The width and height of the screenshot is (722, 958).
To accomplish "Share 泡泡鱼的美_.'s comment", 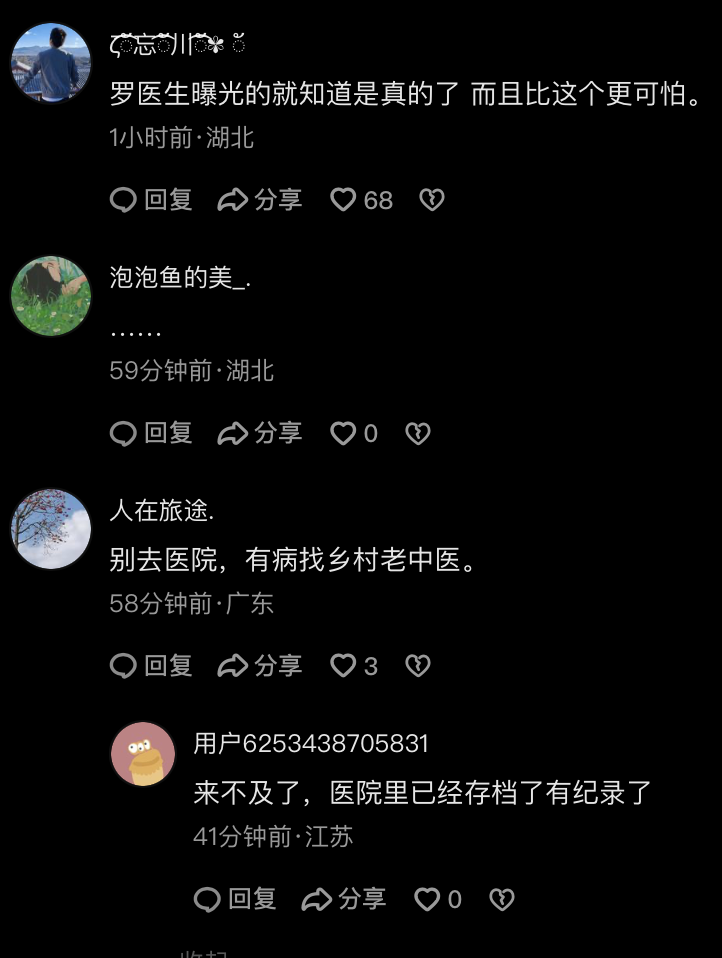I will (260, 433).
